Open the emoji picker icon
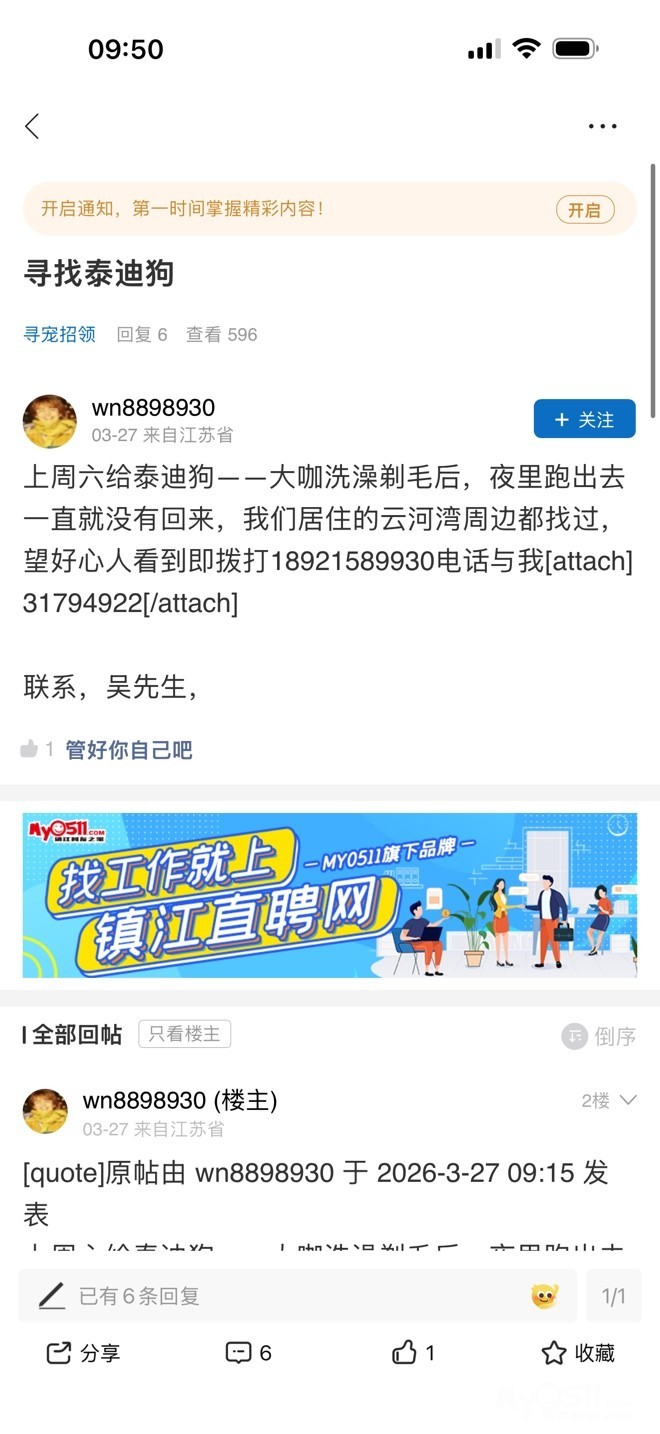The height and width of the screenshot is (1434, 660). [x=544, y=1296]
